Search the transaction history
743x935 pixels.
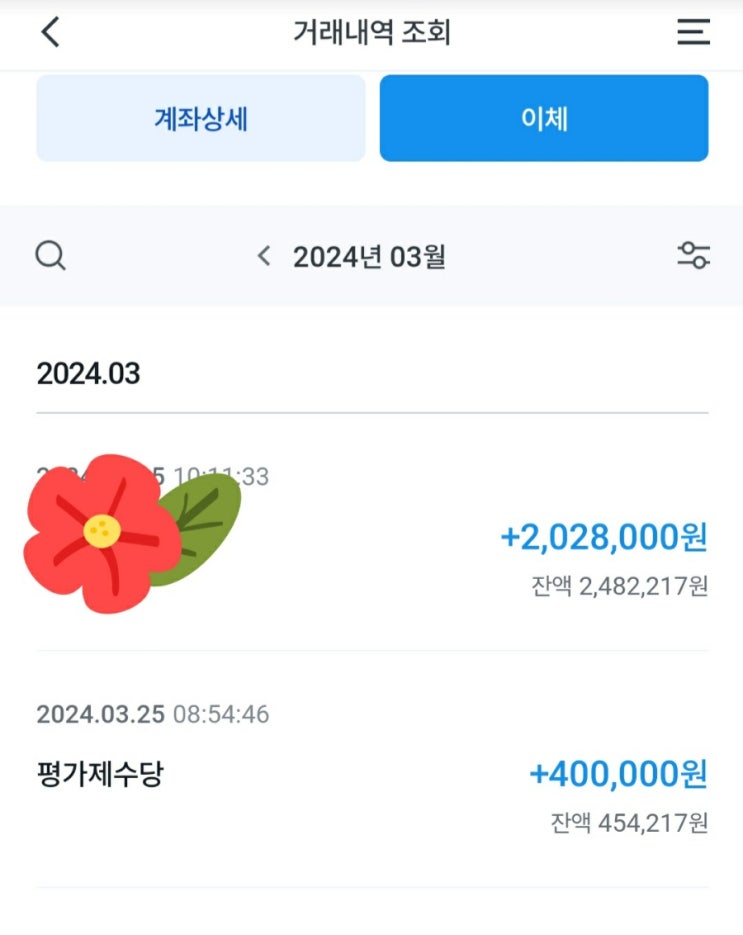click(51, 256)
